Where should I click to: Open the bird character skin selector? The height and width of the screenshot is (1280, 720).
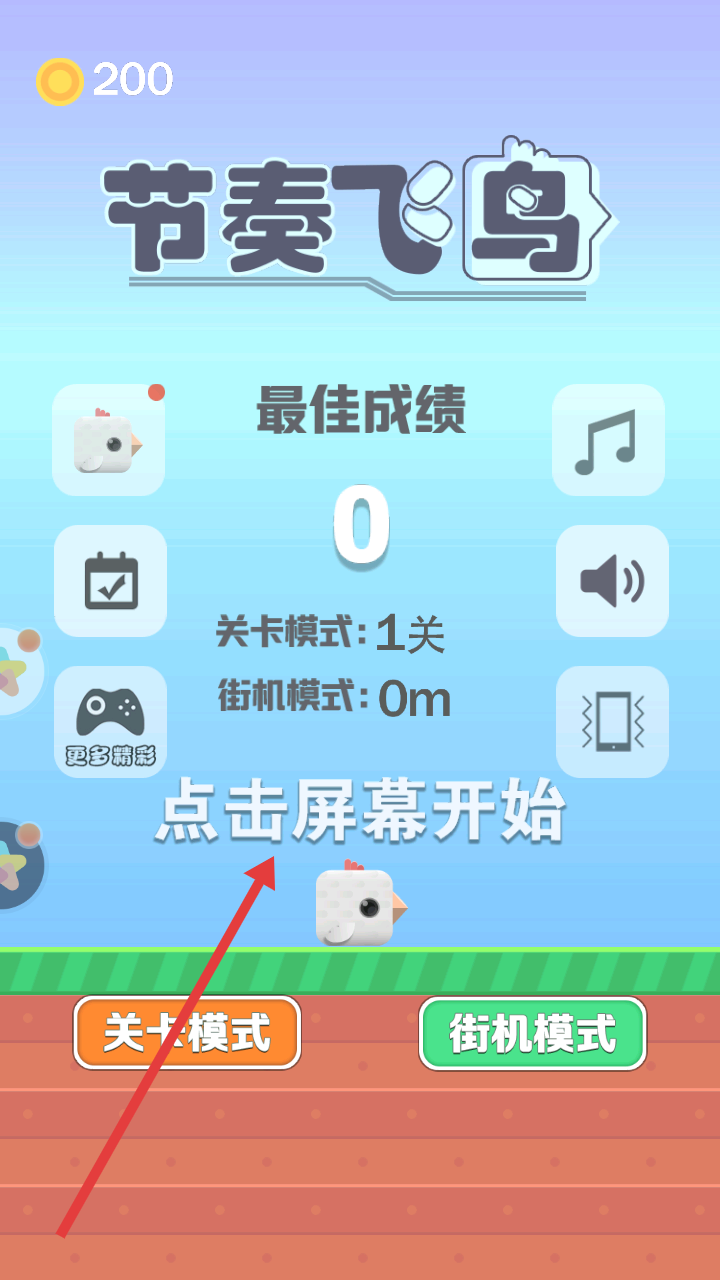click(x=108, y=440)
